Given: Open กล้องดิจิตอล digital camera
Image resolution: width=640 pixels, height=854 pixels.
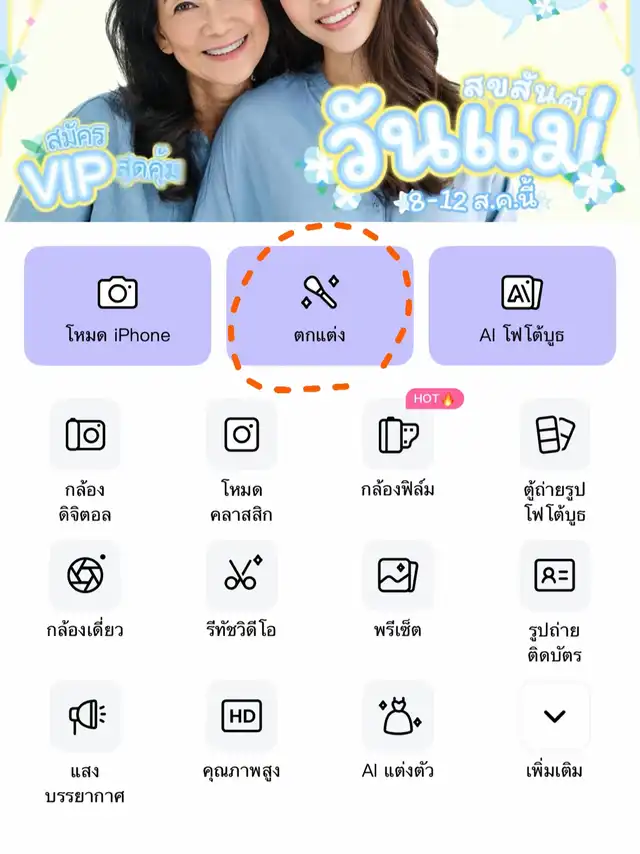Looking at the screenshot, I should coord(85,435).
